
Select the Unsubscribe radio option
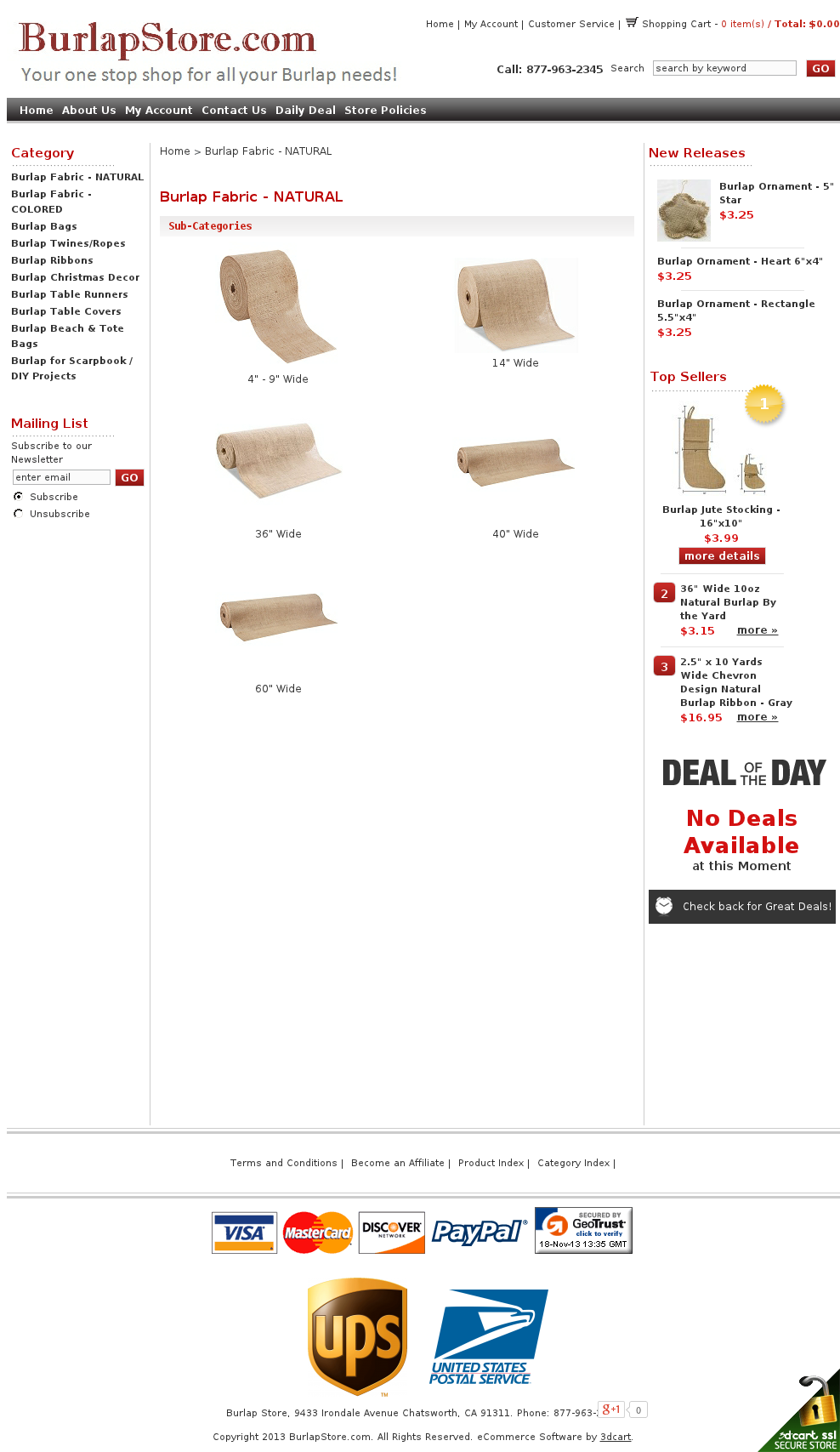[19, 513]
